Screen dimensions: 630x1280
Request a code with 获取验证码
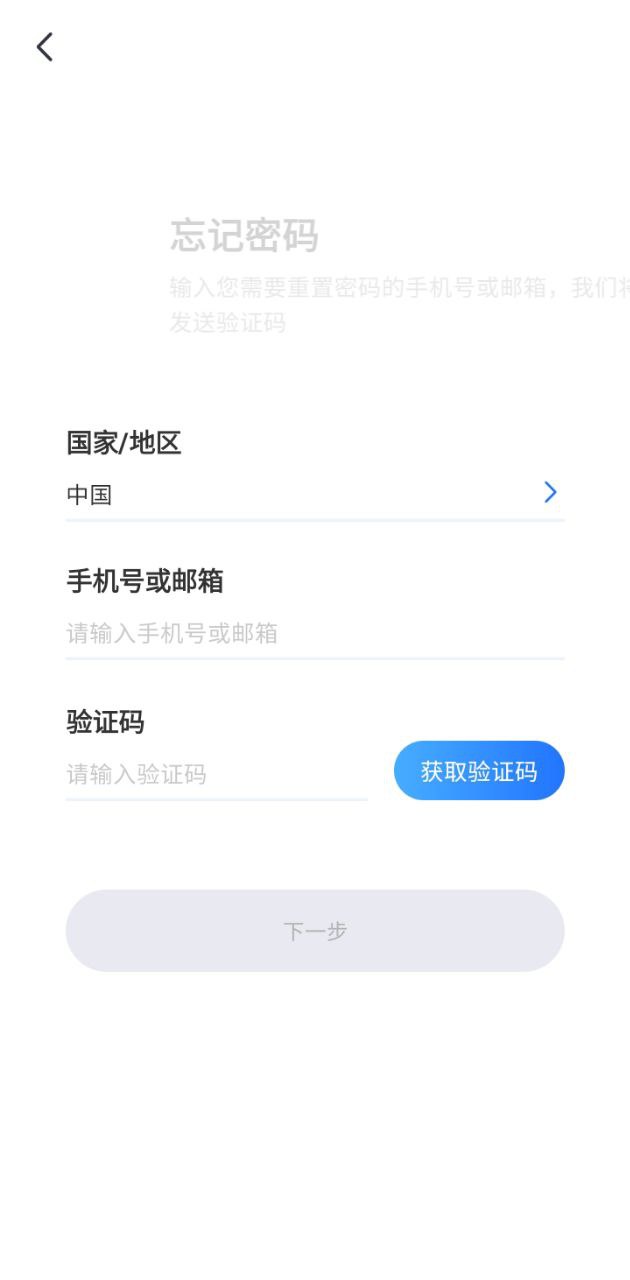pyautogui.click(x=479, y=771)
